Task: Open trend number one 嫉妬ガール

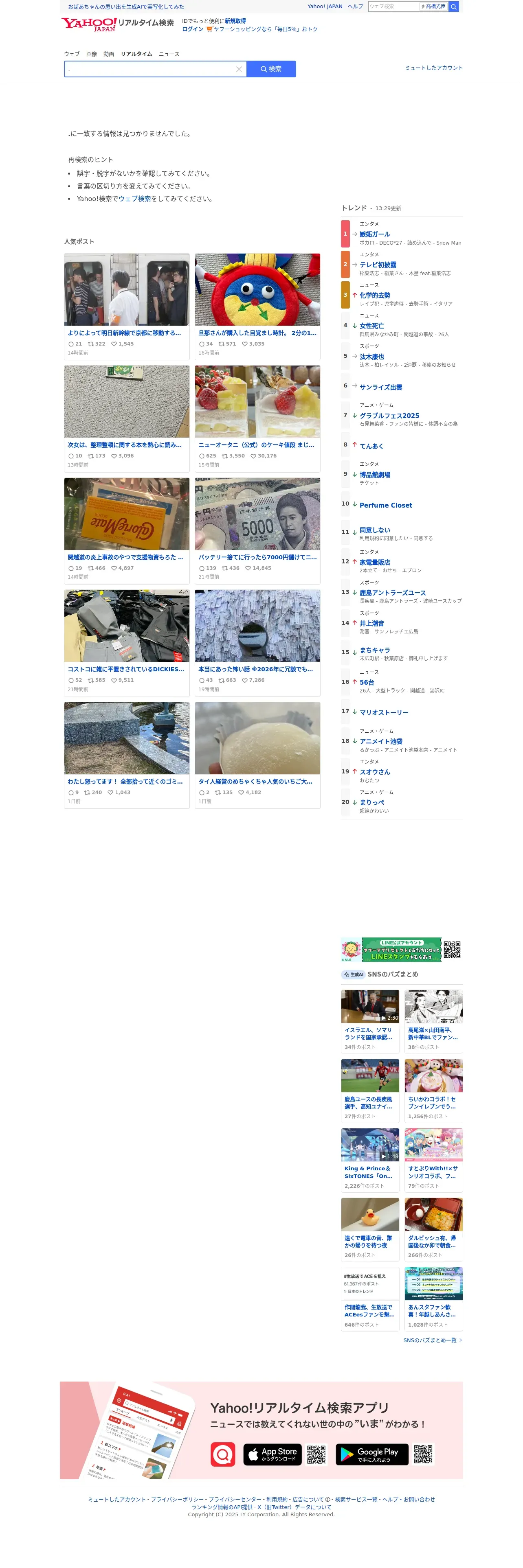Action: click(x=378, y=236)
